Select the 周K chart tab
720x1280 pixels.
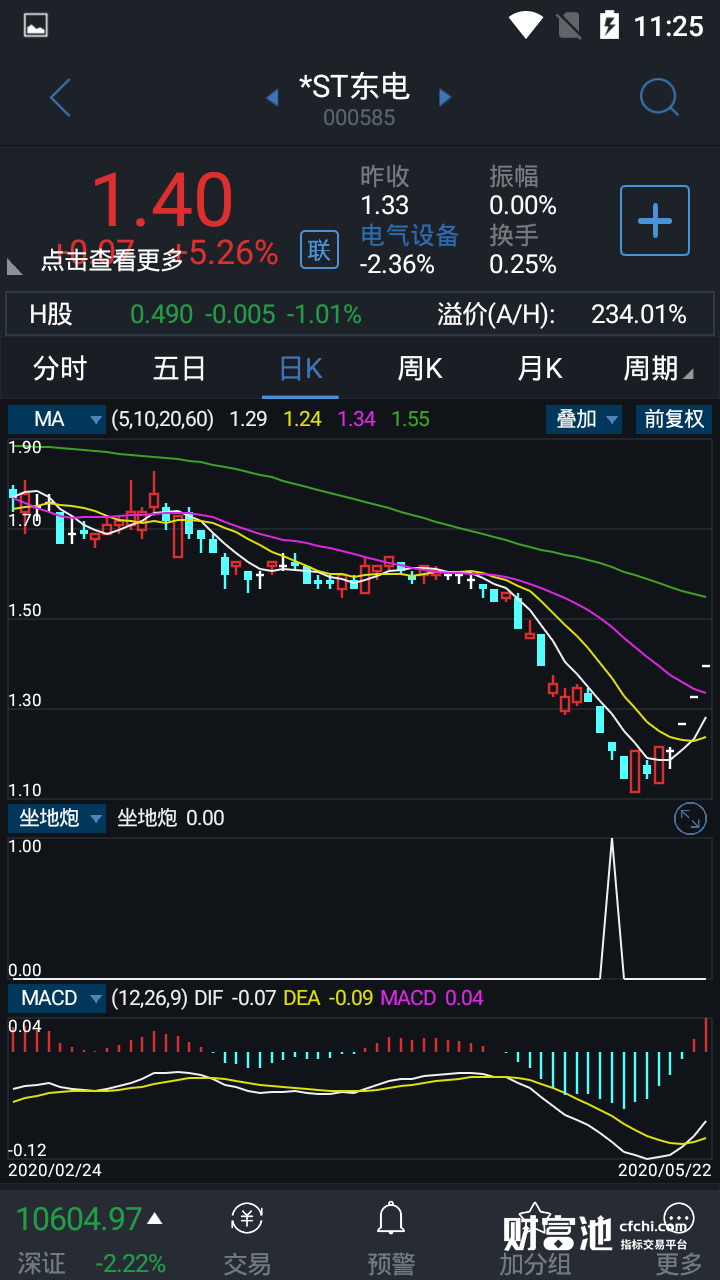420,369
